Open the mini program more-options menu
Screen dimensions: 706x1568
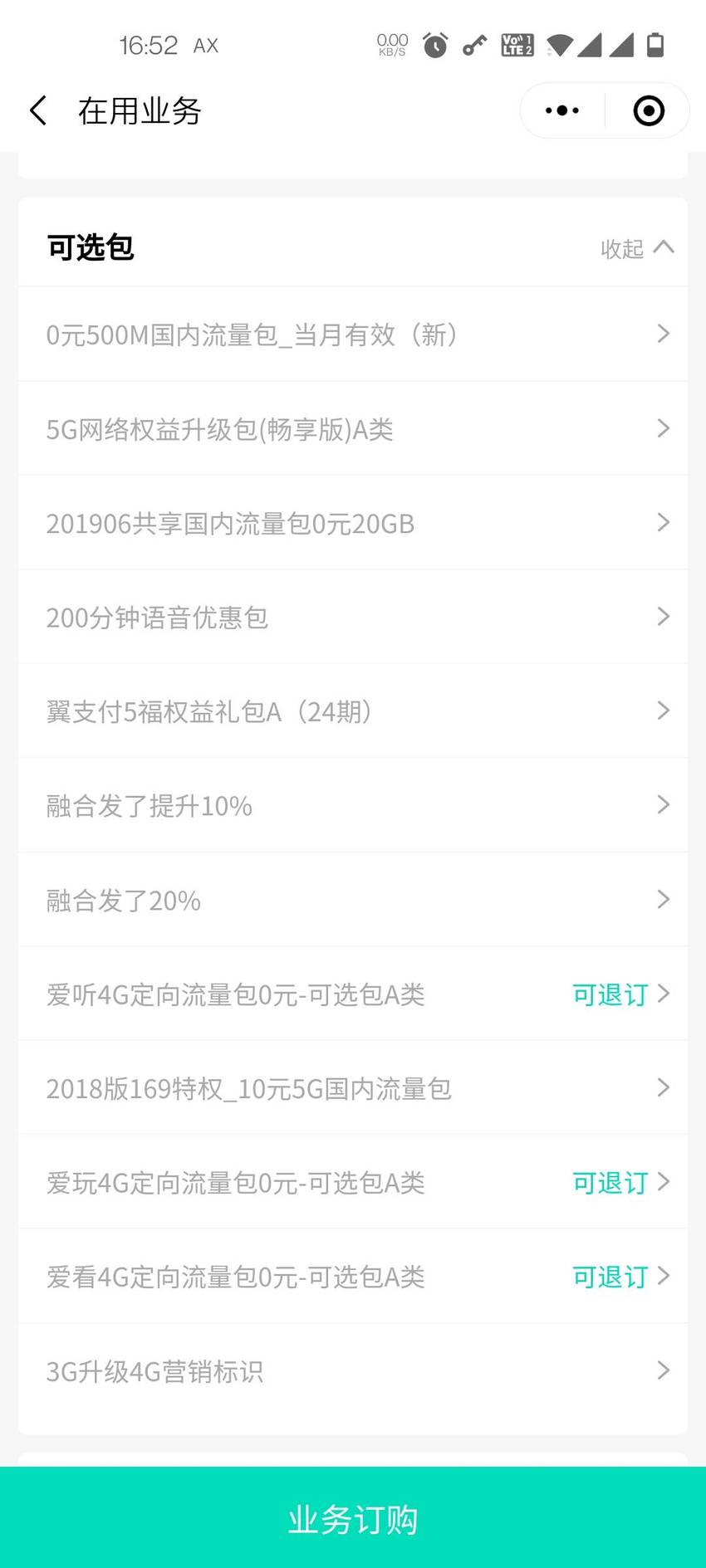[x=562, y=110]
